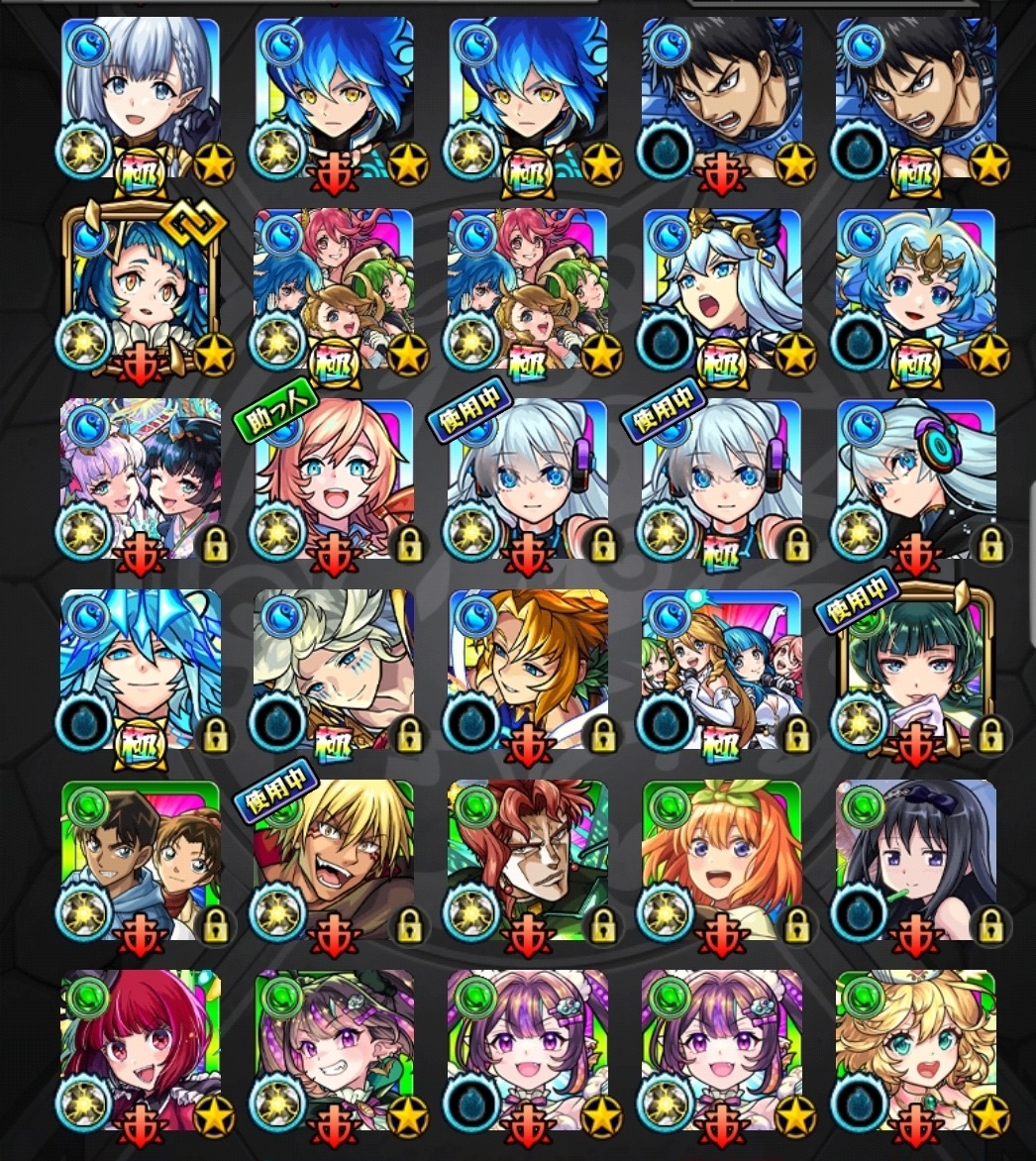Pick the black-haired girl with ribbon headband
Image resolution: width=1036 pixels, height=1161 pixels.
click(x=915, y=858)
